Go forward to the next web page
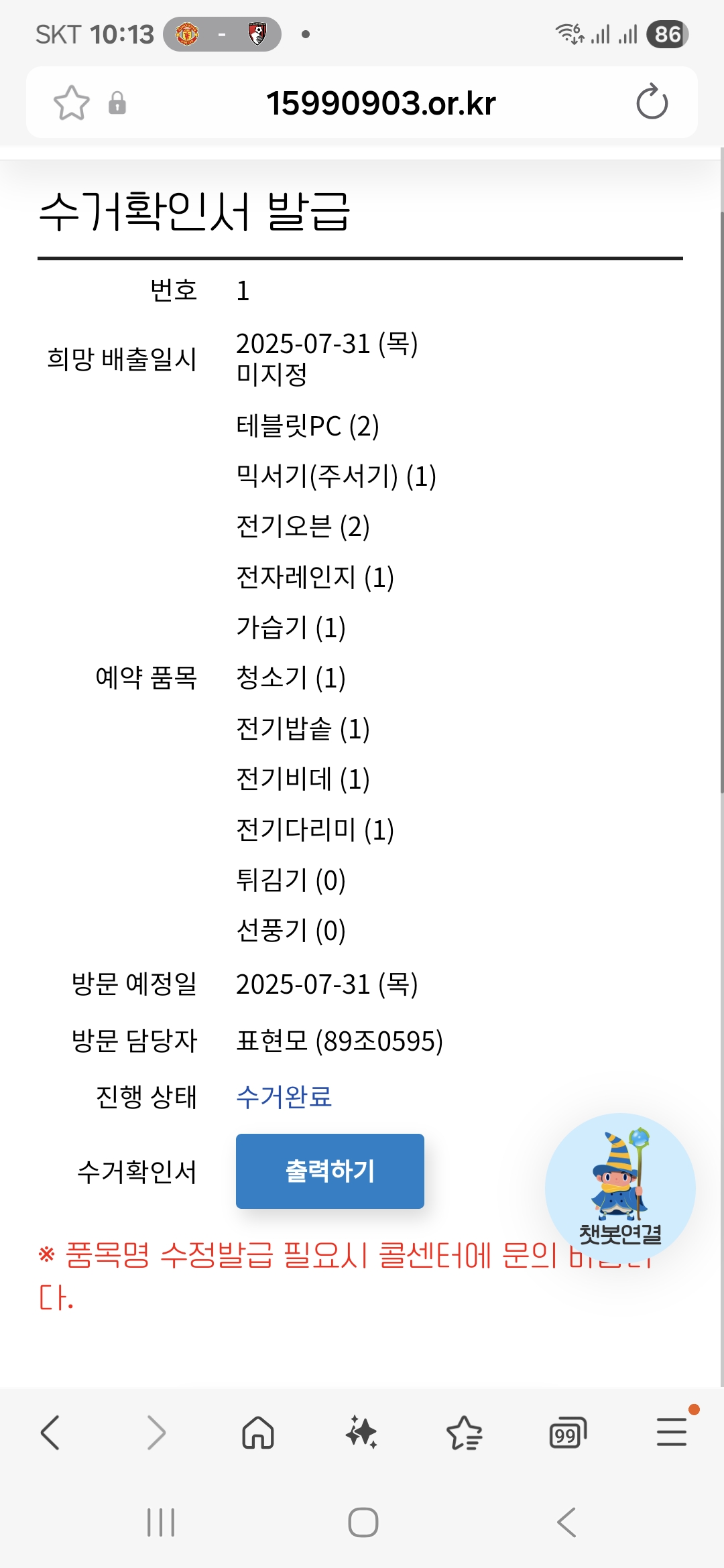This screenshot has width=724, height=1568. 156,1433
